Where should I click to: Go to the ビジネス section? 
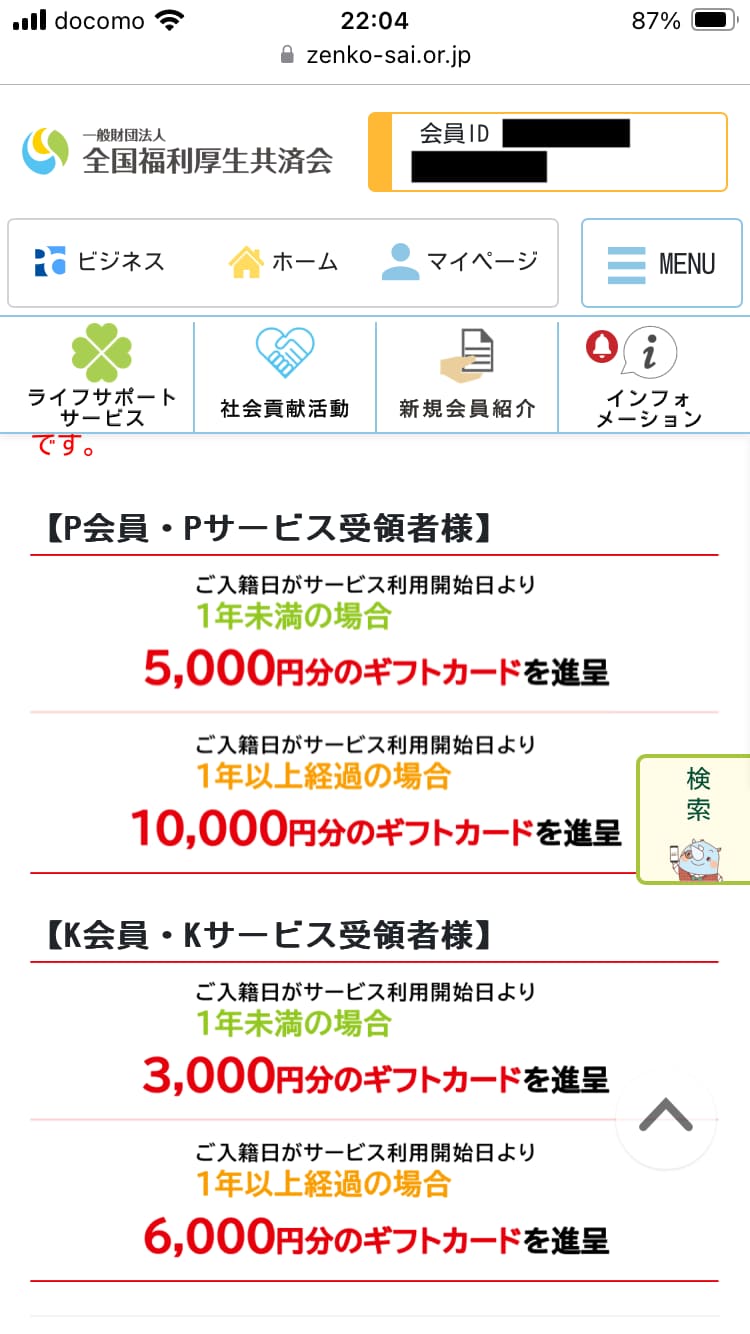click(99, 262)
